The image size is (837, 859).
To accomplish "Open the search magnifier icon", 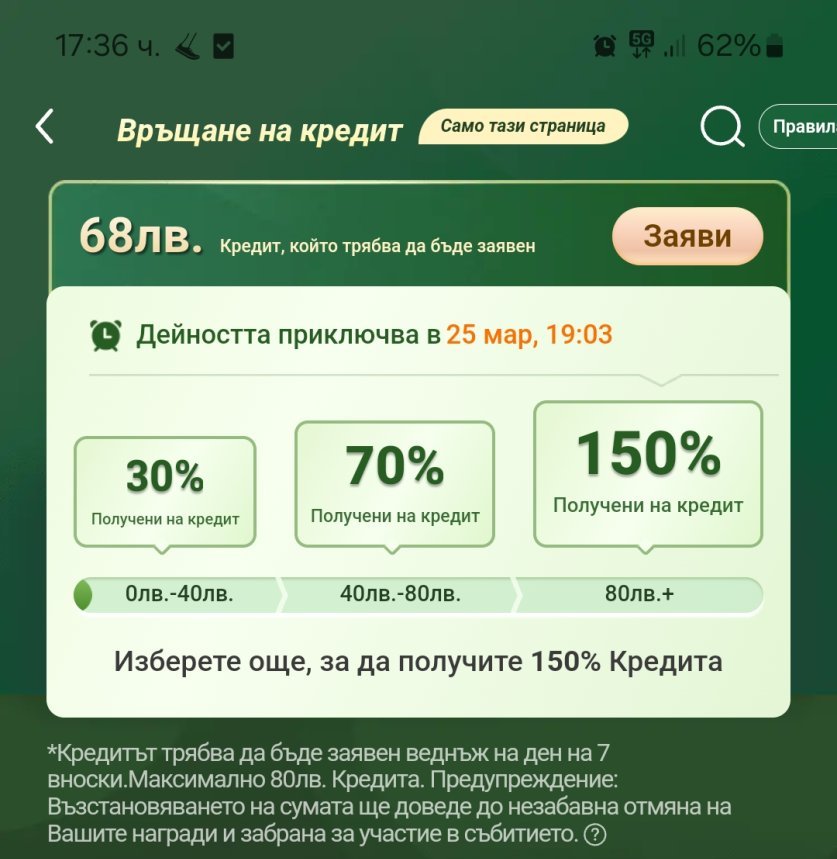I will point(723,127).
